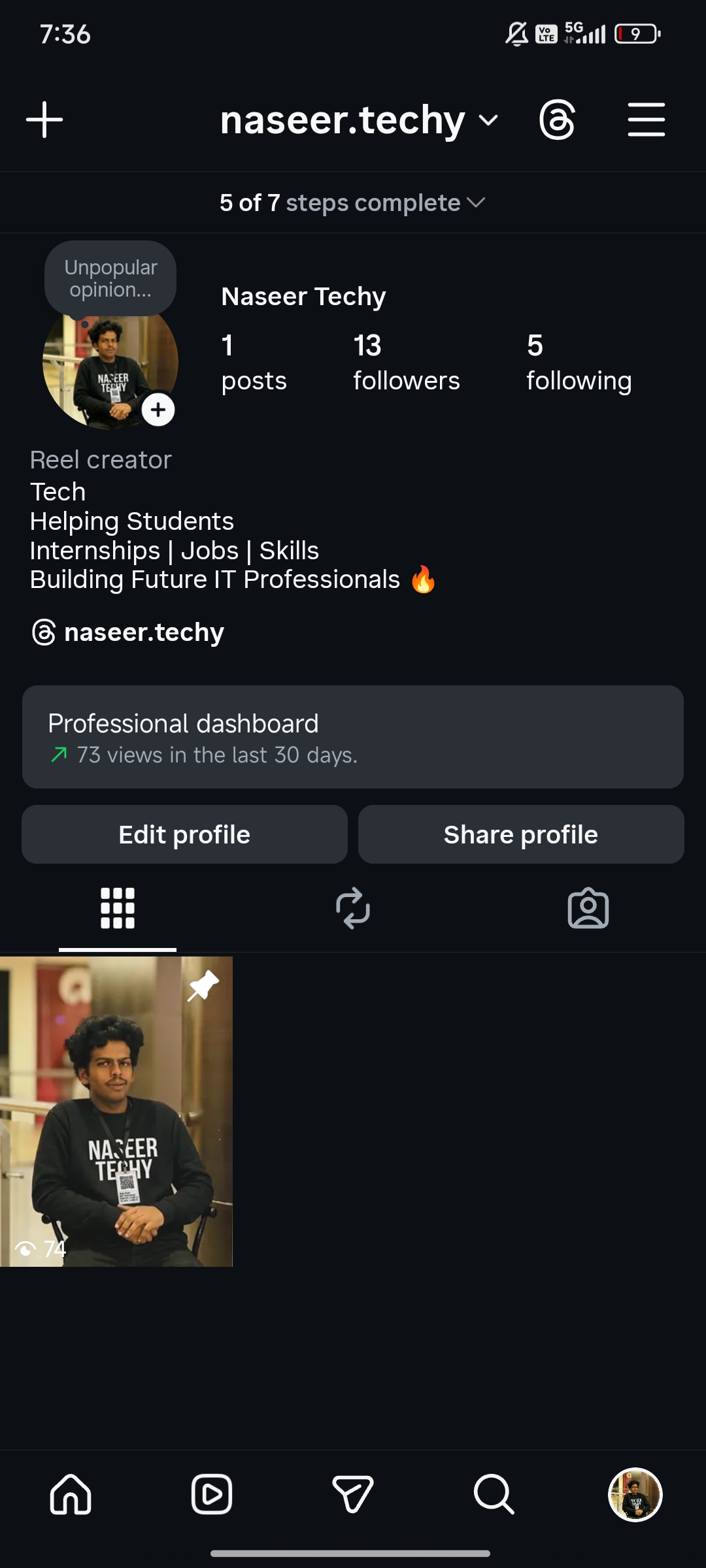View the 13 followers list

pyautogui.click(x=406, y=363)
